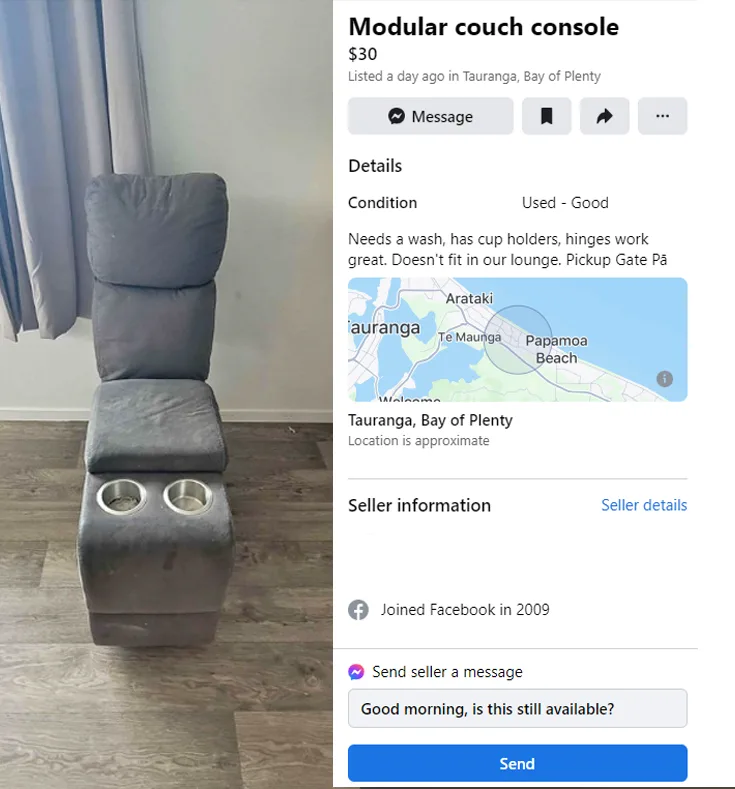Message the seller about the console
735x789 pixels.
(430, 116)
